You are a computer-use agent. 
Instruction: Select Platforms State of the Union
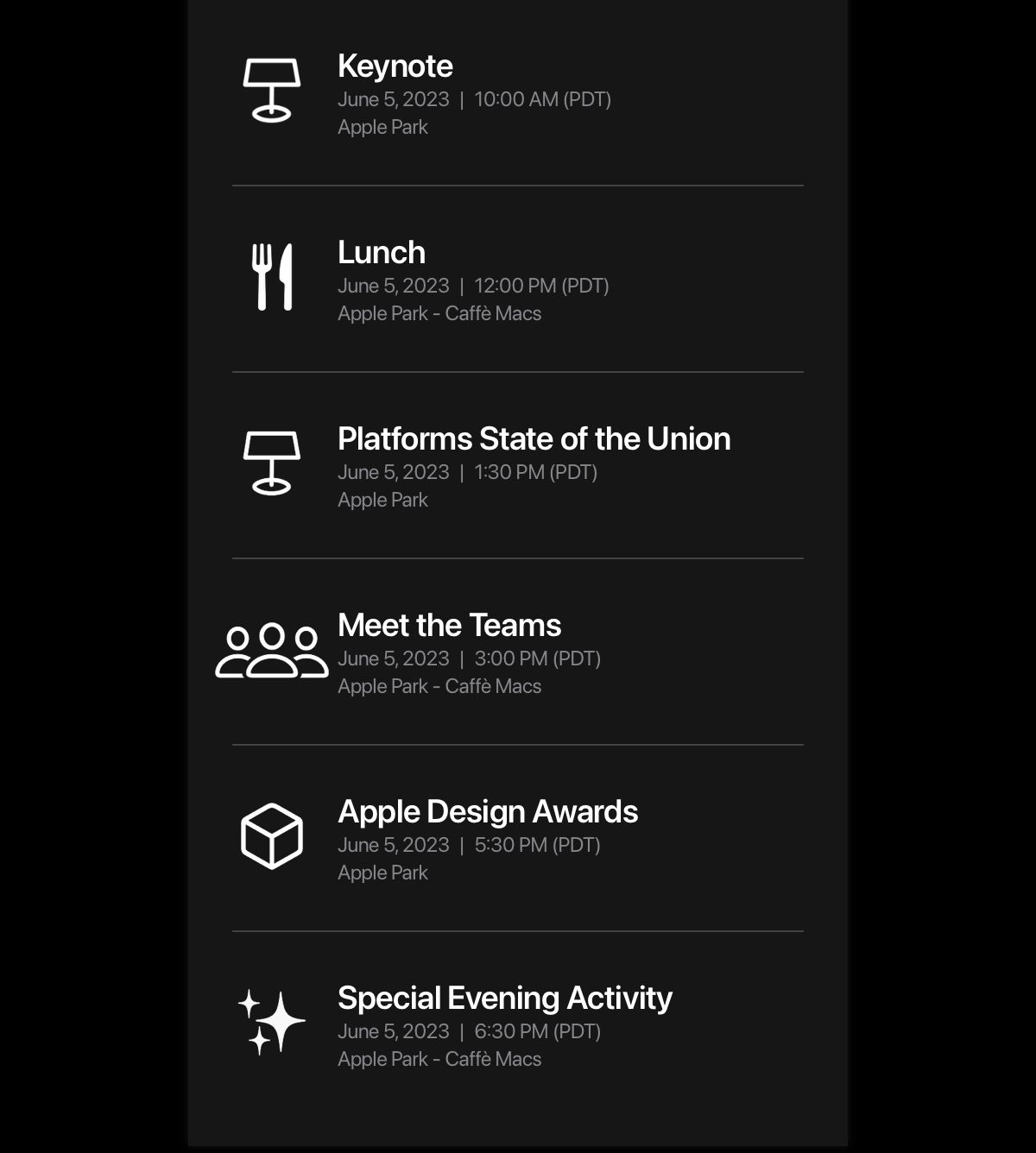(534, 438)
